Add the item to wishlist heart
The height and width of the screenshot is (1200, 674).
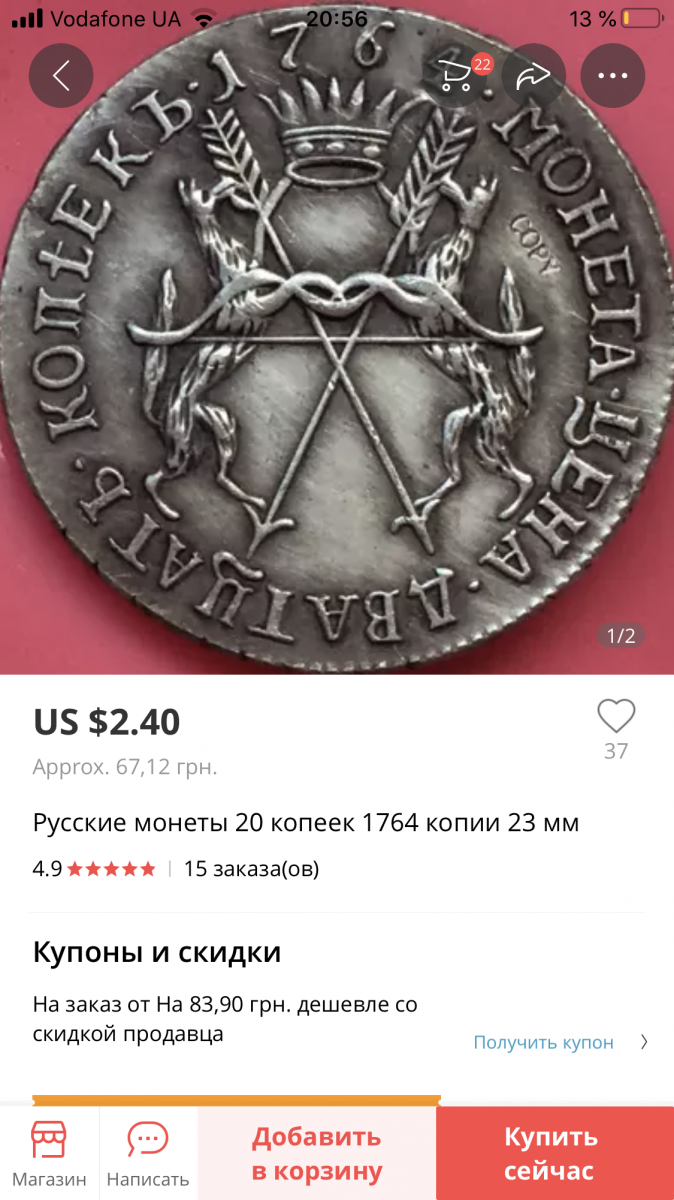point(616,717)
